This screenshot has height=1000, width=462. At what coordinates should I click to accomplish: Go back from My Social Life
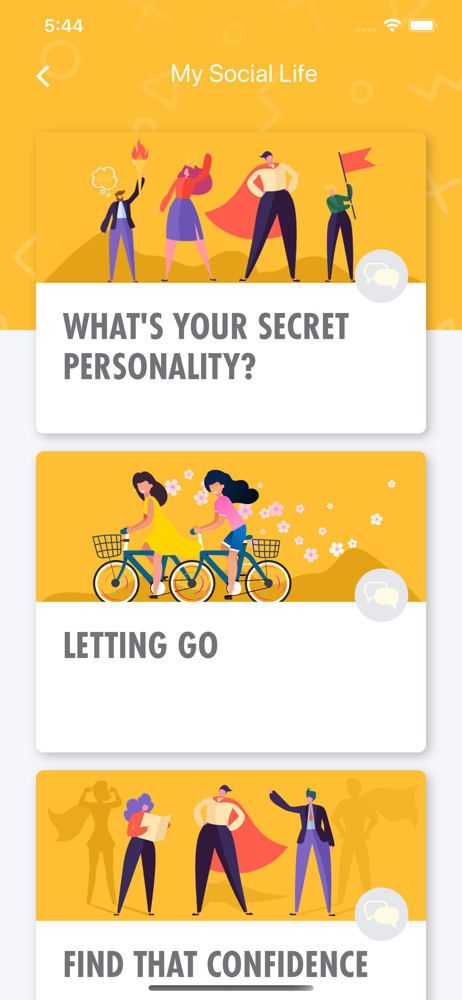(x=43, y=76)
